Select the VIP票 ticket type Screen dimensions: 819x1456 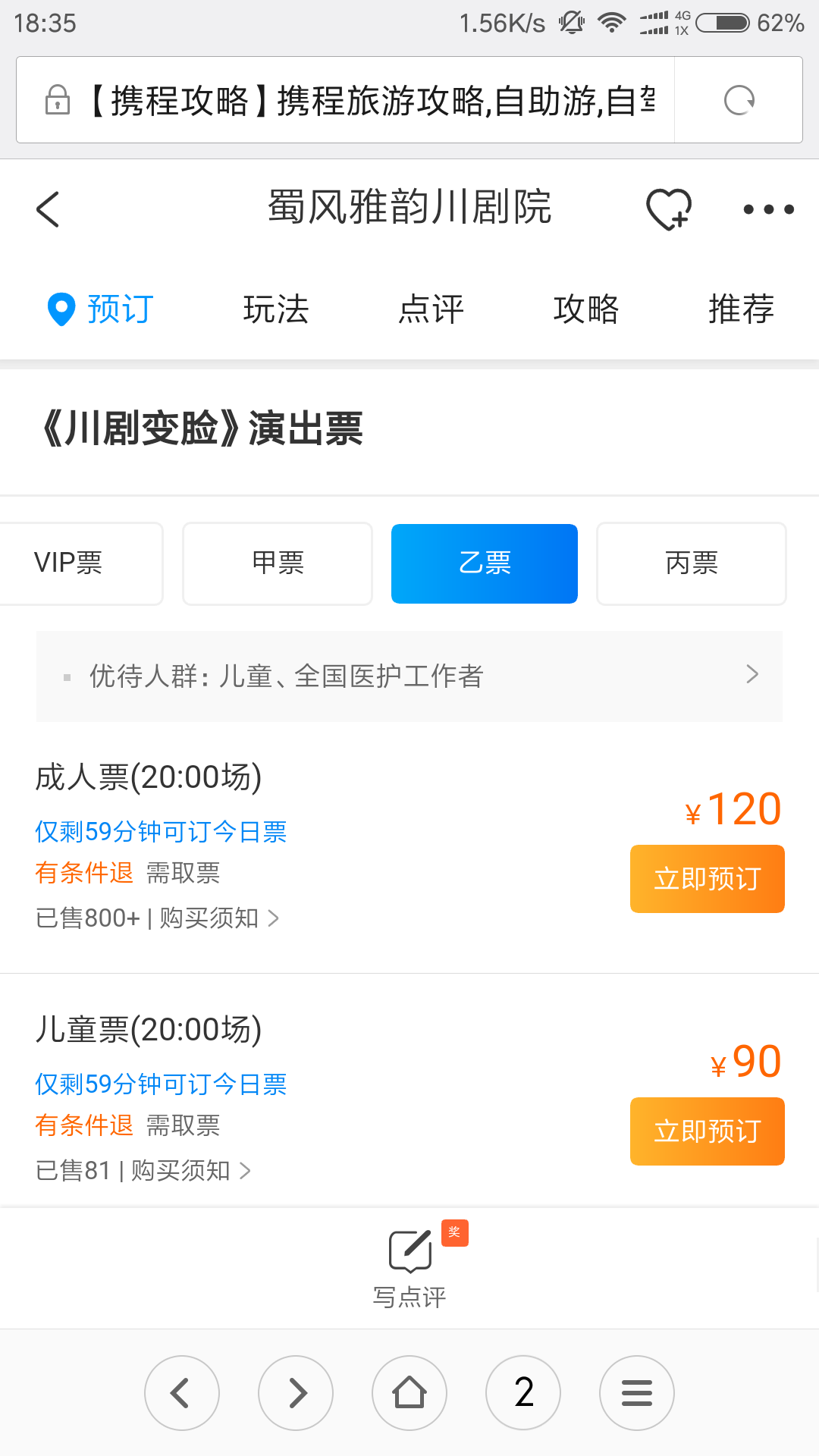pyautogui.click(x=80, y=563)
